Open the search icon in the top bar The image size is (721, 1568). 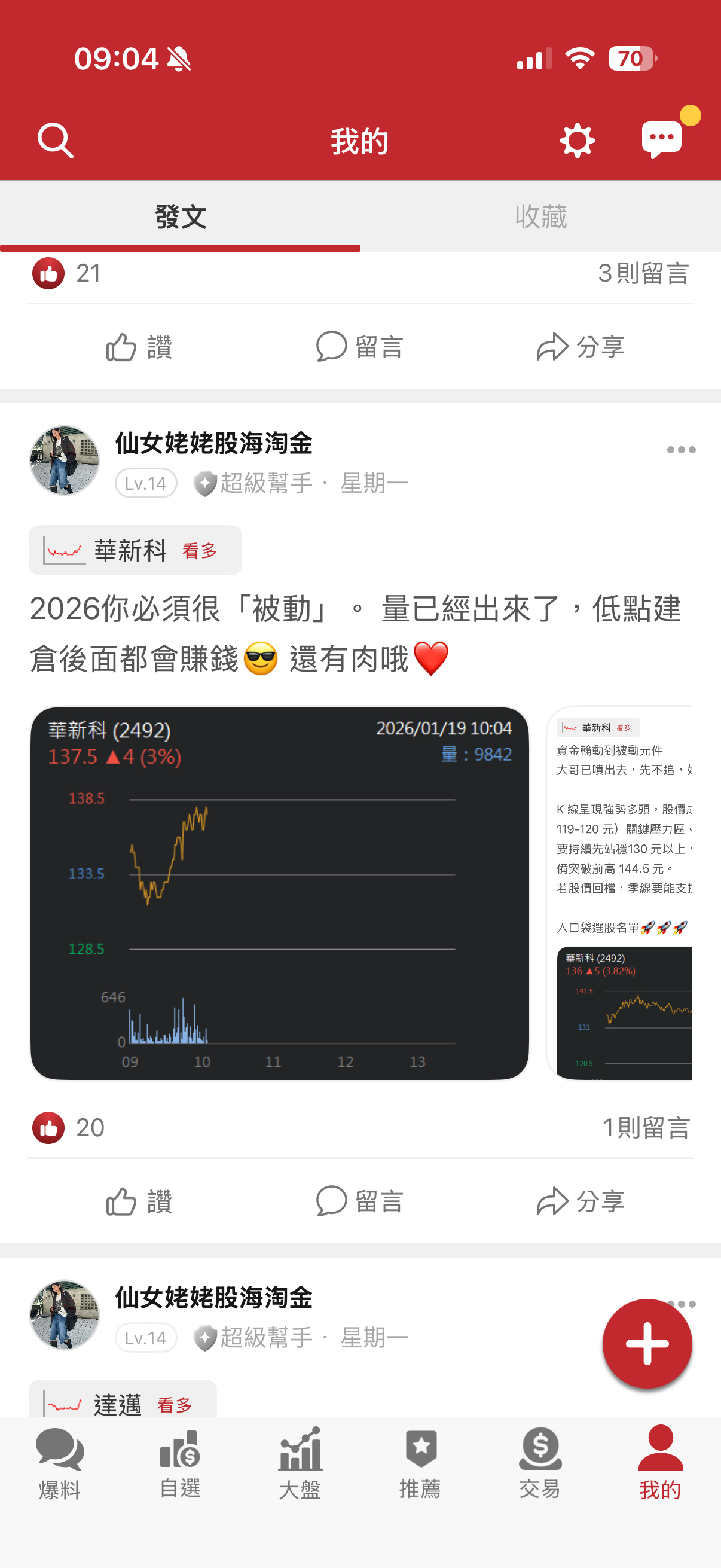pyautogui.click(x=56, y=141)
